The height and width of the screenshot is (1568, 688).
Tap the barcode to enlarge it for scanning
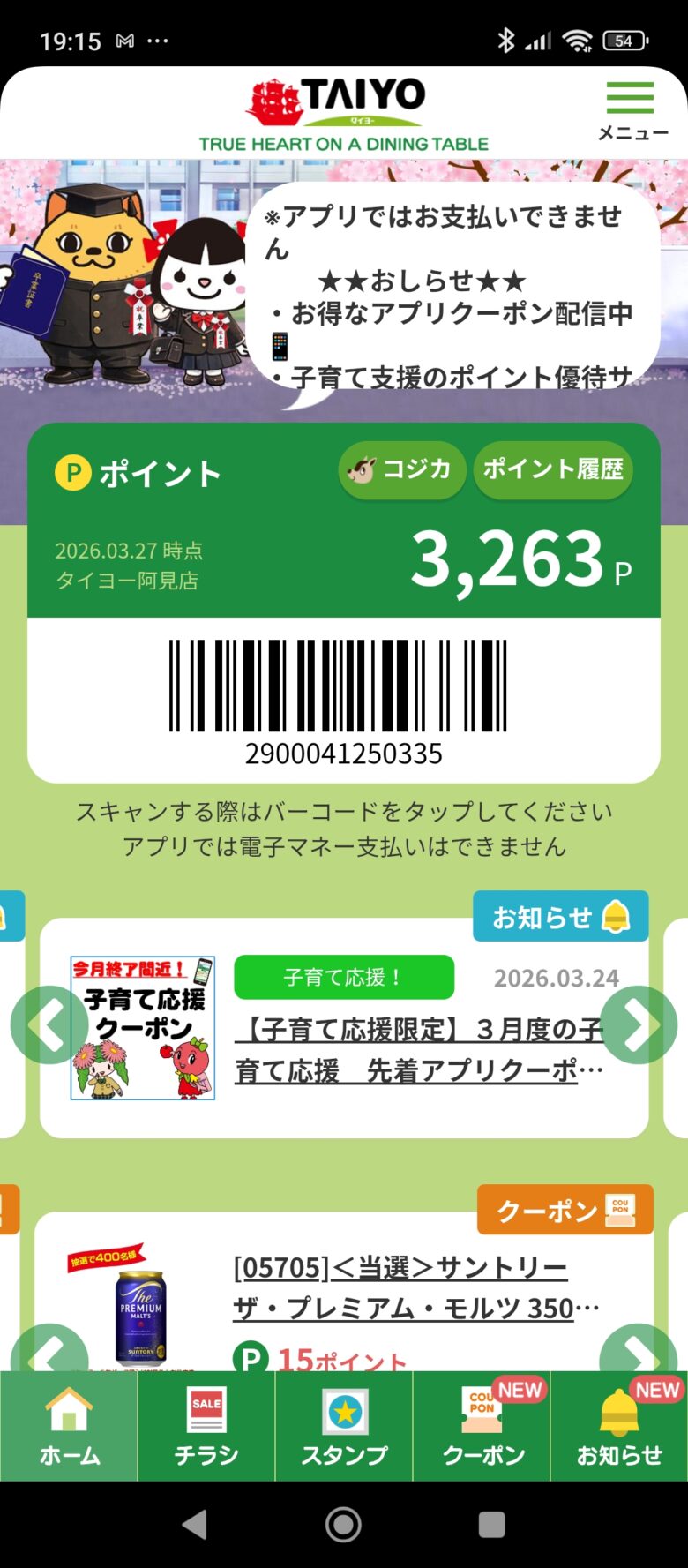339,686
